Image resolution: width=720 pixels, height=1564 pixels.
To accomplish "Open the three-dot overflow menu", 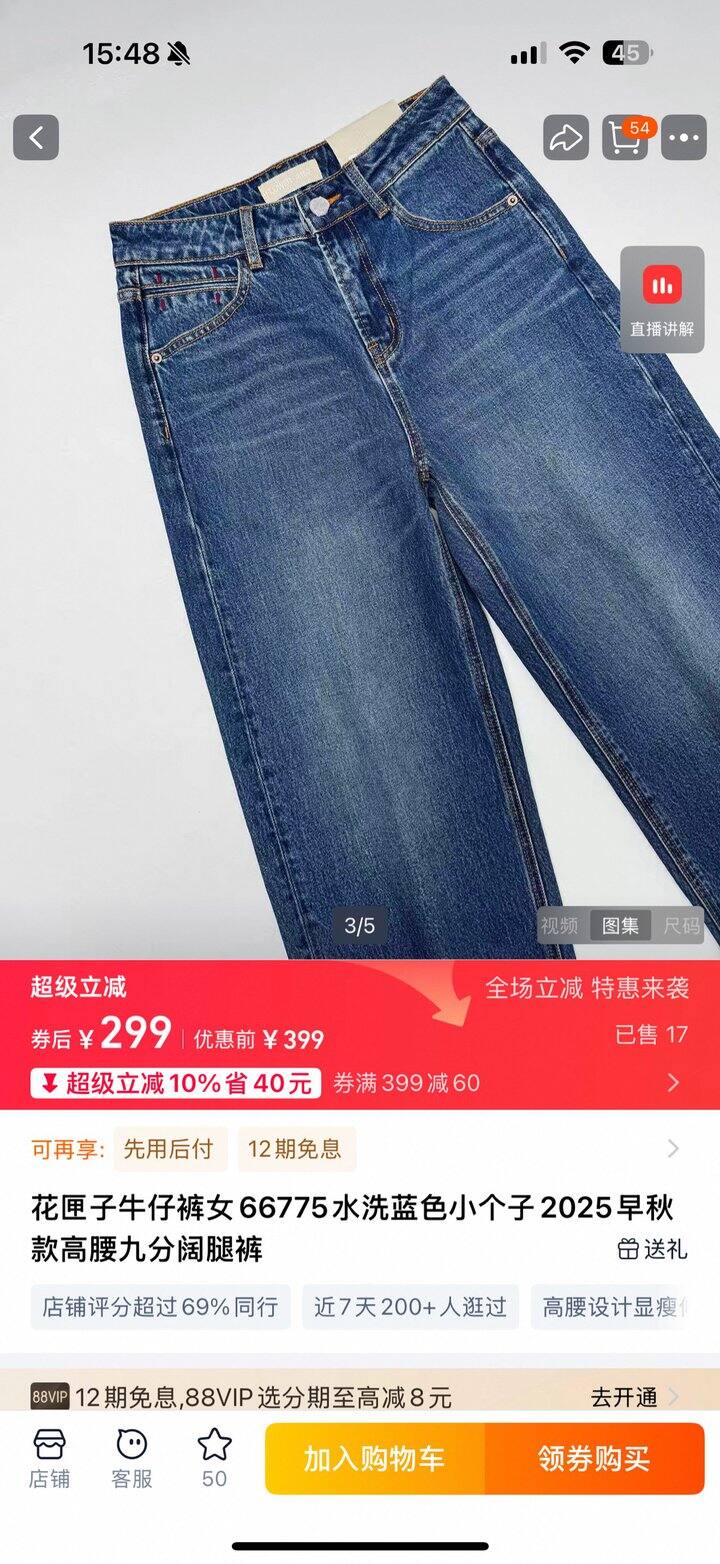I will (x=684, y=138).
